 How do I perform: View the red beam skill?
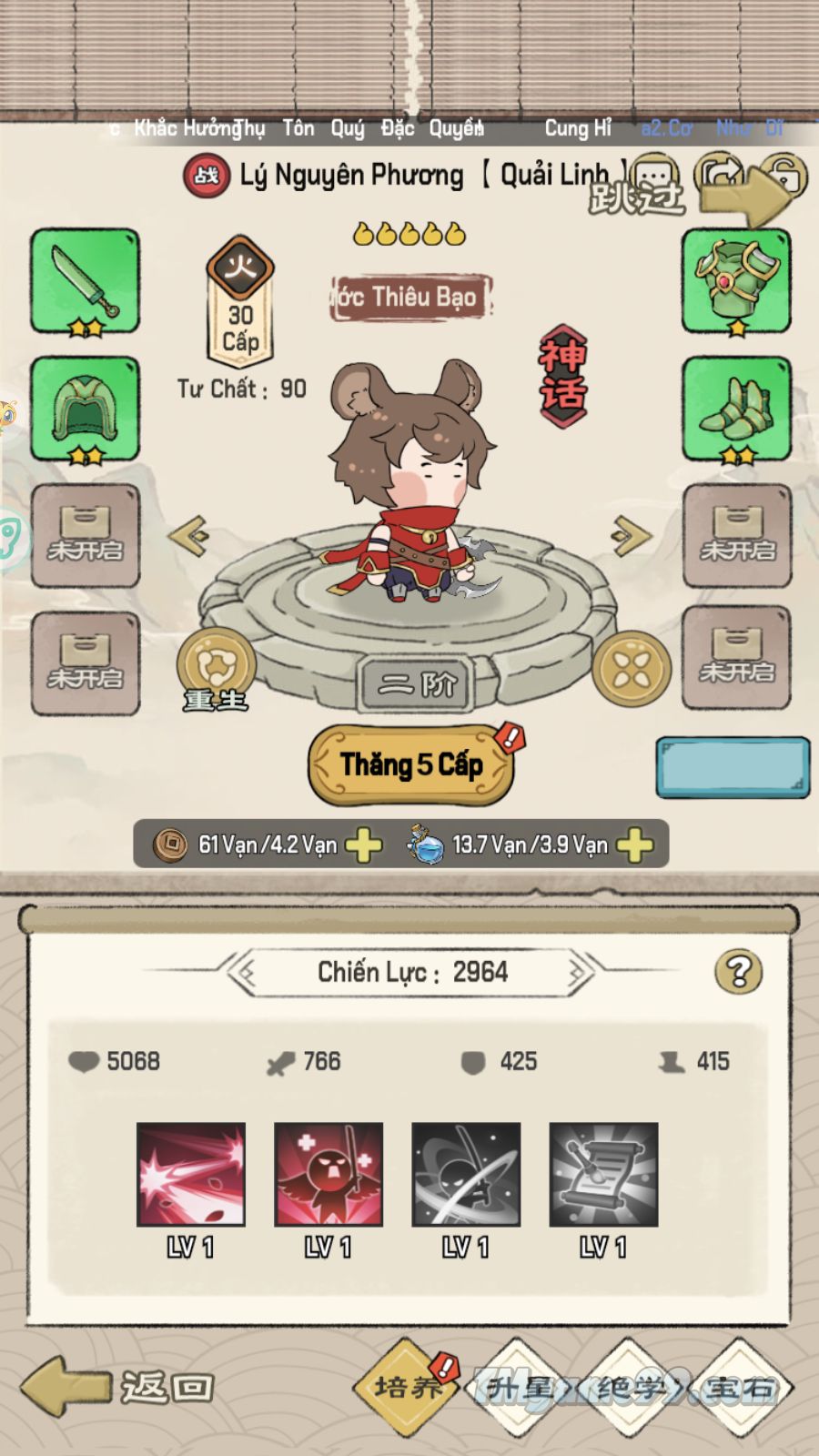[191, 1174]
